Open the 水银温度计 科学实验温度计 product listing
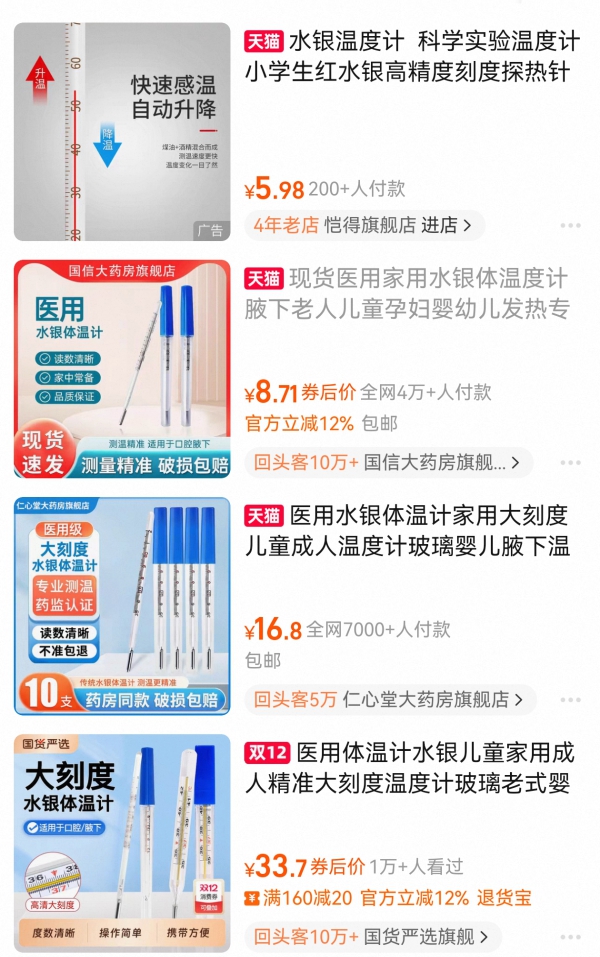Image resolution: width=600 pixels, height=957 pixels. click(412, 57)
